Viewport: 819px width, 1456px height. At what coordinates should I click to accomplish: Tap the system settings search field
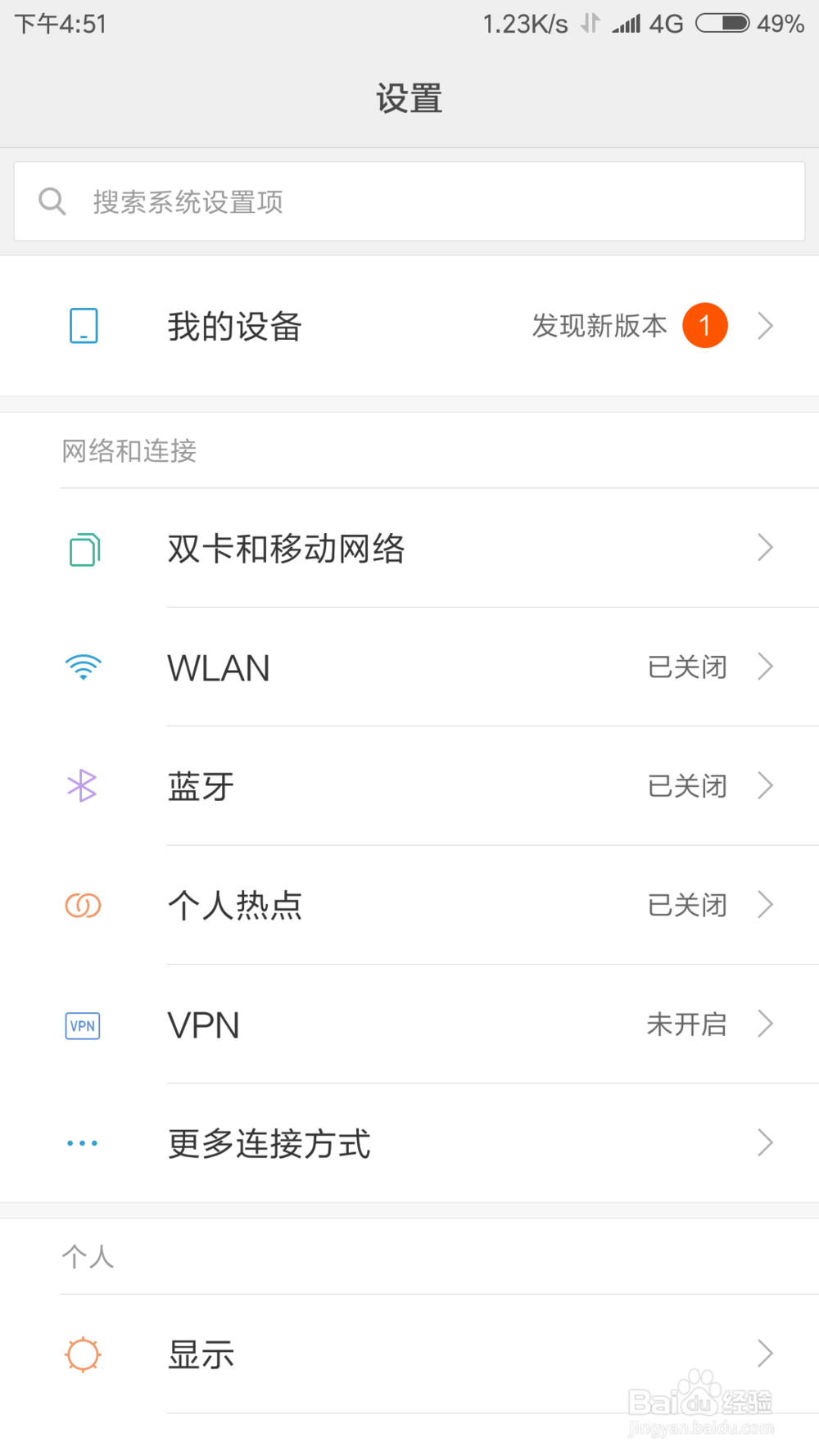[x=409, y=201]
